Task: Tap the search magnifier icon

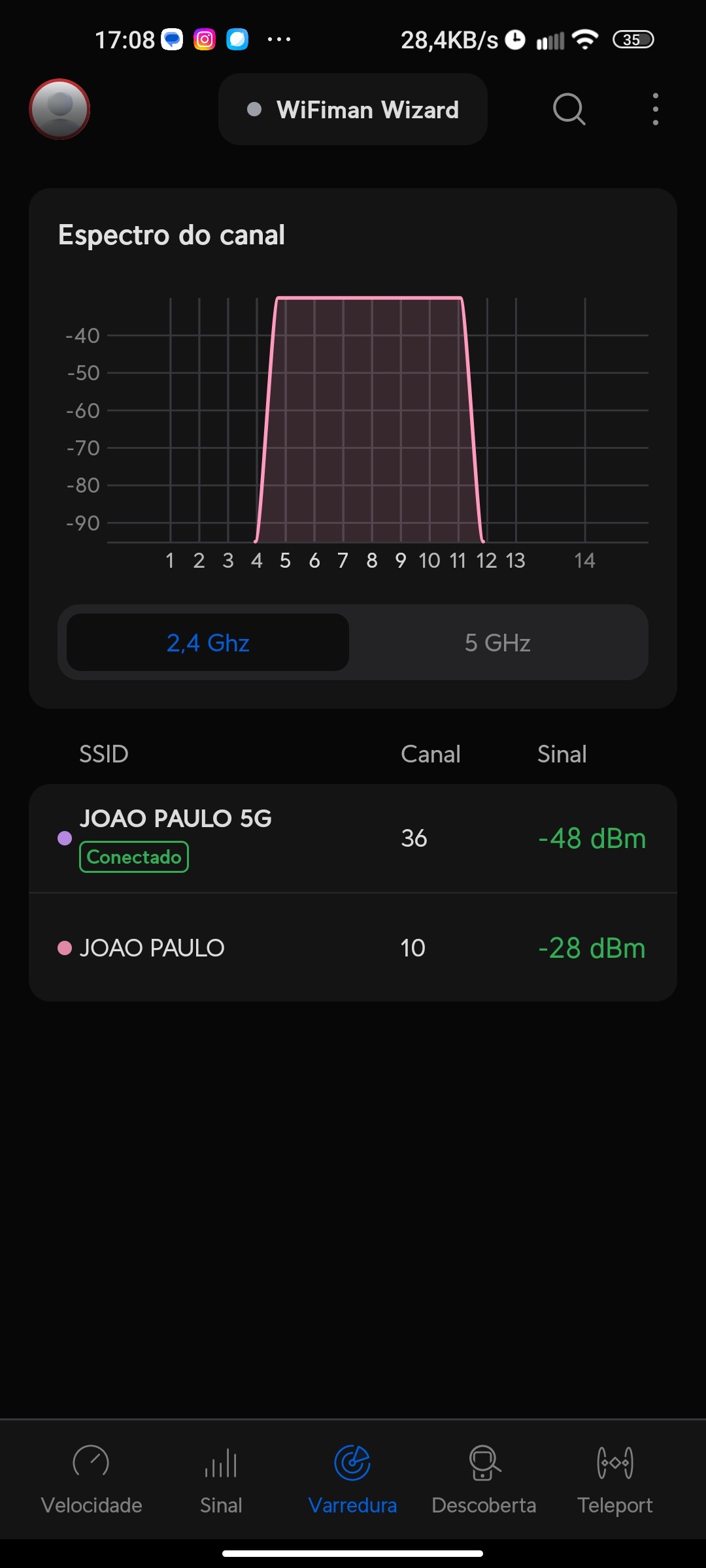Action: point(569,109)
